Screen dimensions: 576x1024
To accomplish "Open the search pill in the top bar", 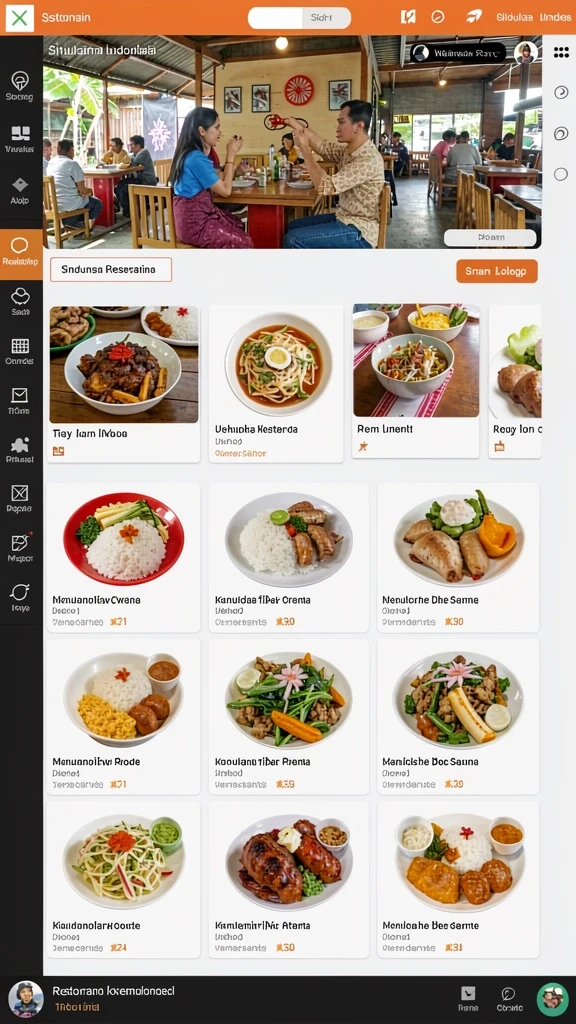I will pos(300,18).
